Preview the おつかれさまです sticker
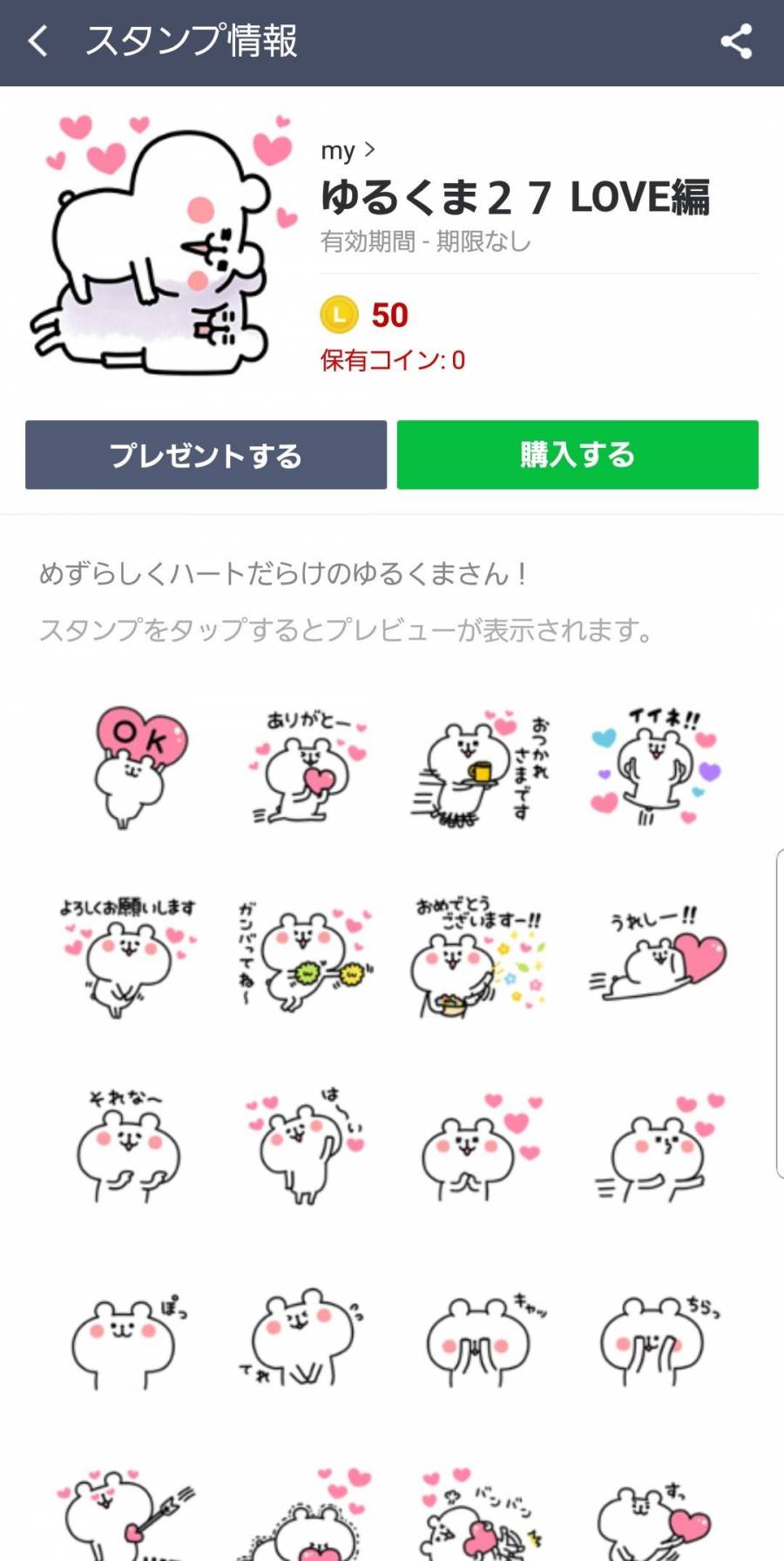 pyautogui.click(x=478, y=767)
